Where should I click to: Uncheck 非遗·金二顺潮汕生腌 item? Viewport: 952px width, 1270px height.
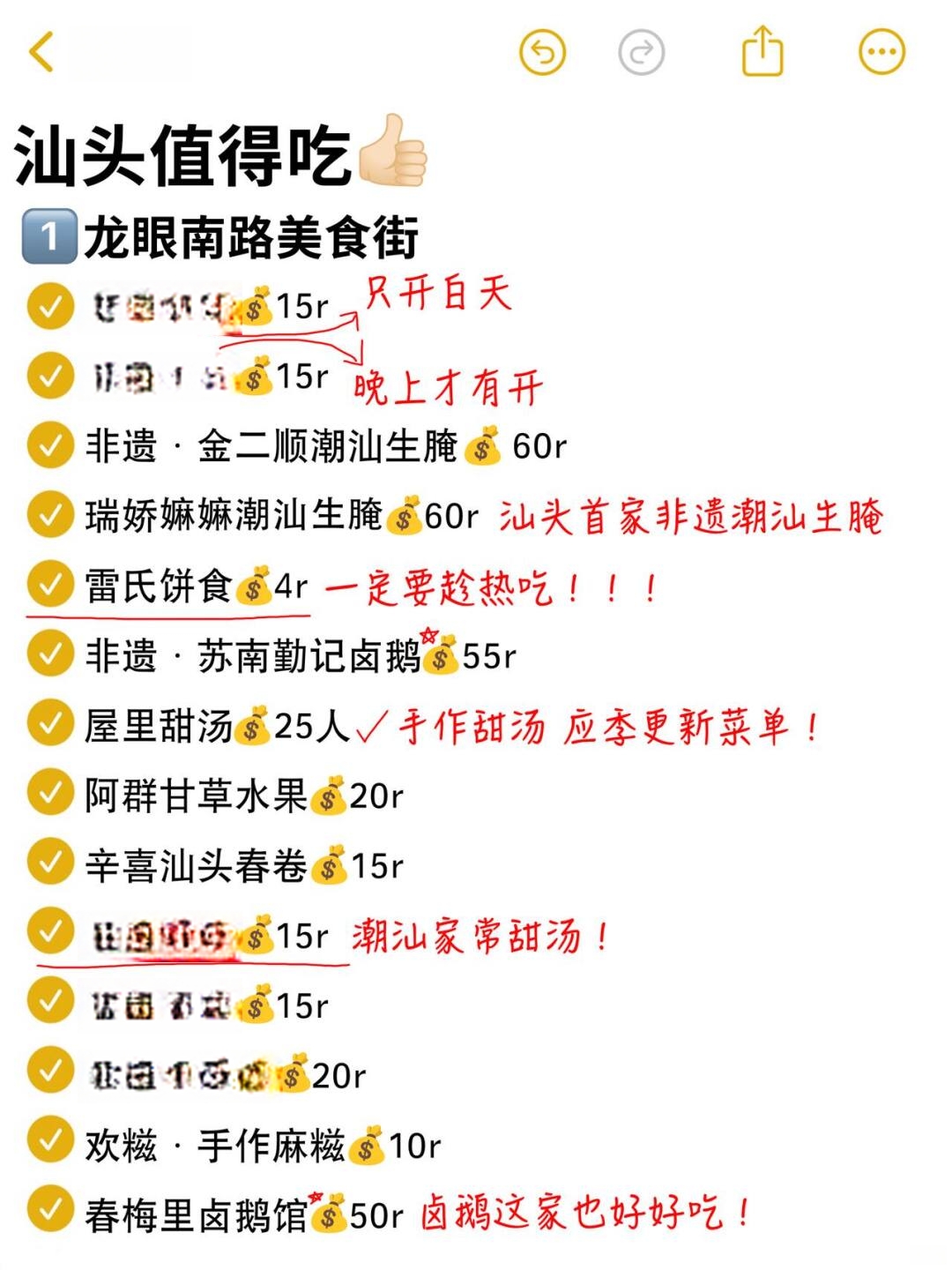(x=50, y=444)
